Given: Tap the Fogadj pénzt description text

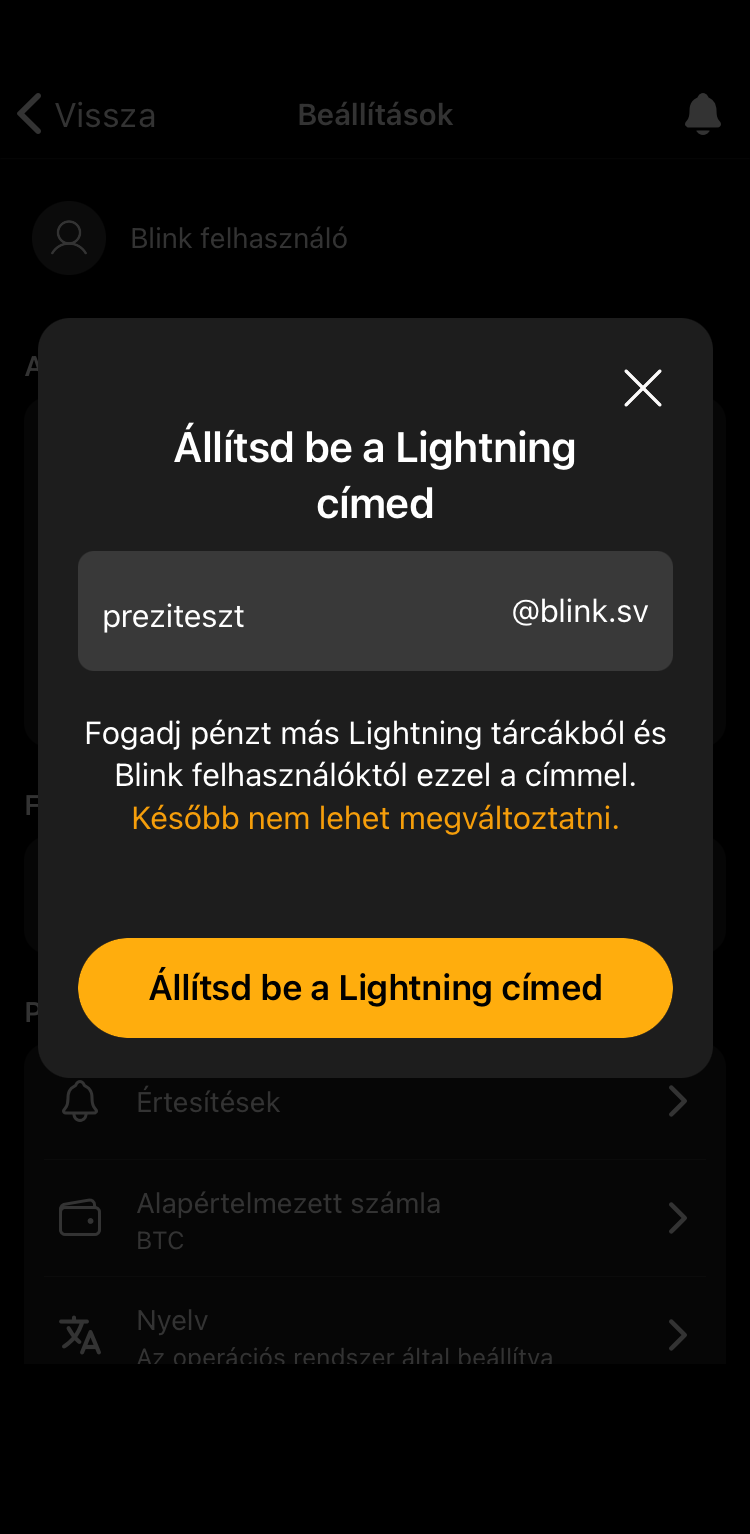Looking at the screenshot, I should 375,754.
